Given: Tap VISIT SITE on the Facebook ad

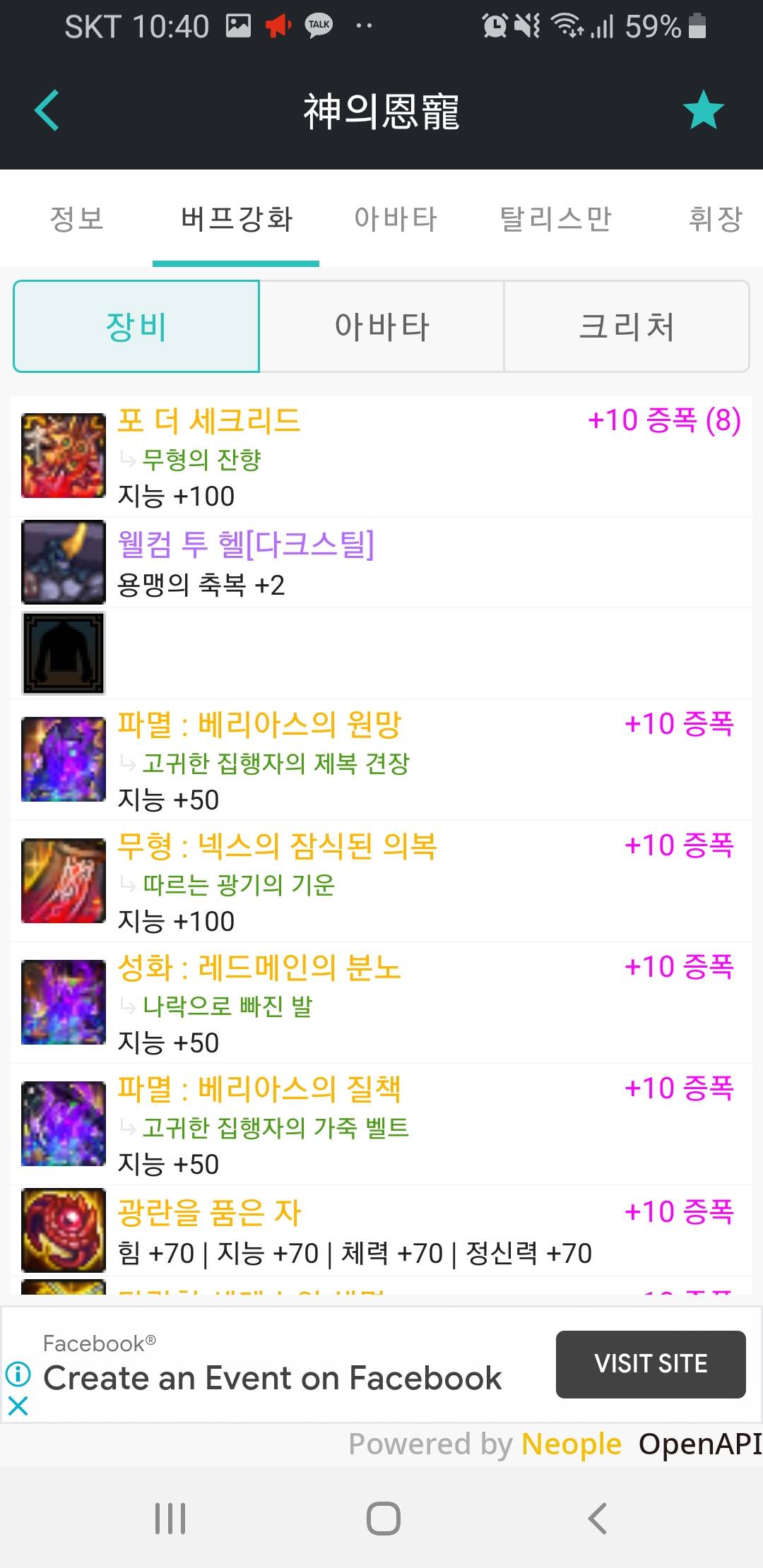Looking at the screenshot, I should coord(651,1364).
